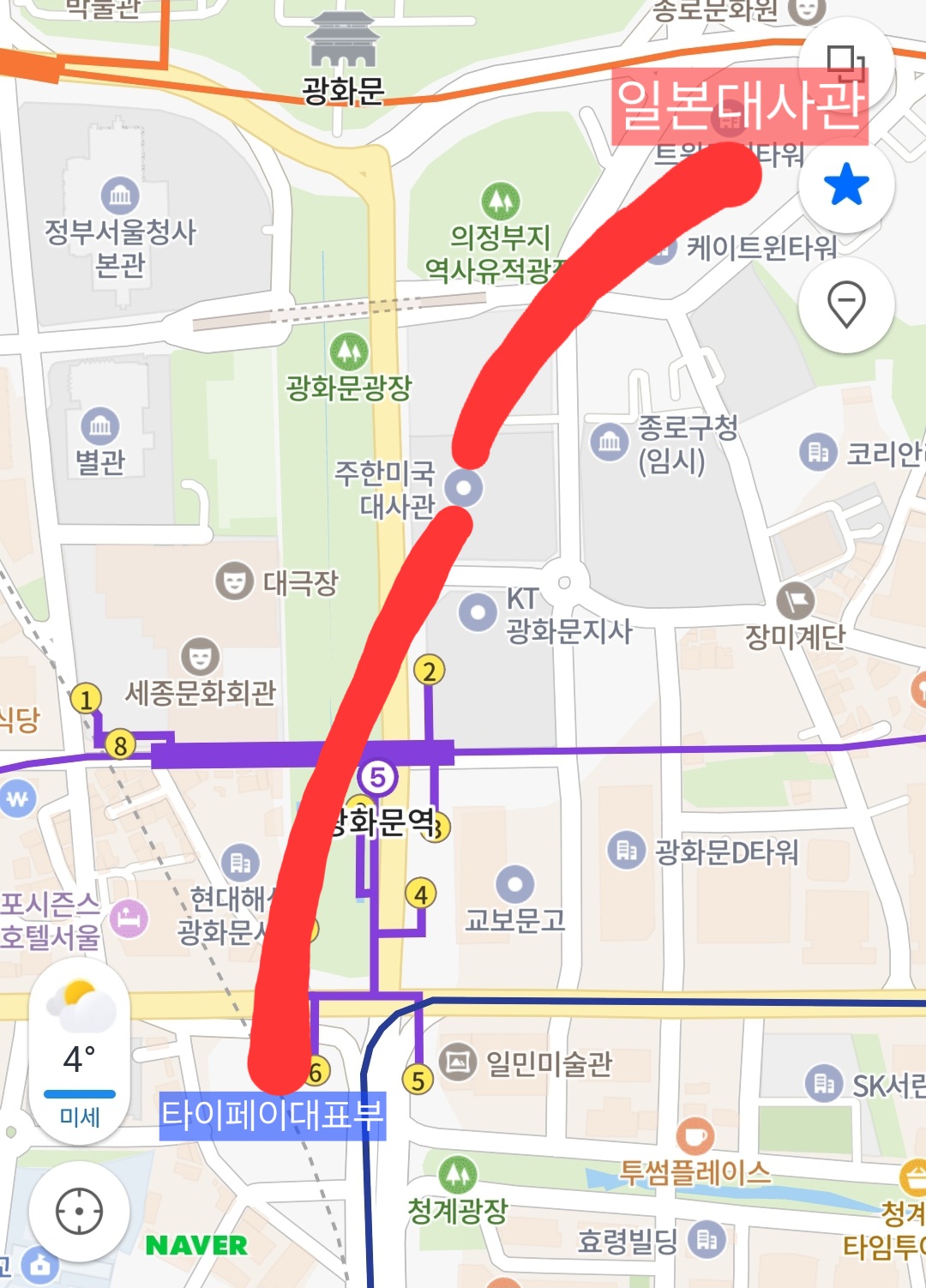The image size is (926, 1288).
Task: Select 종로구청(임시) on the map
Action: click(x=610, y=442)
